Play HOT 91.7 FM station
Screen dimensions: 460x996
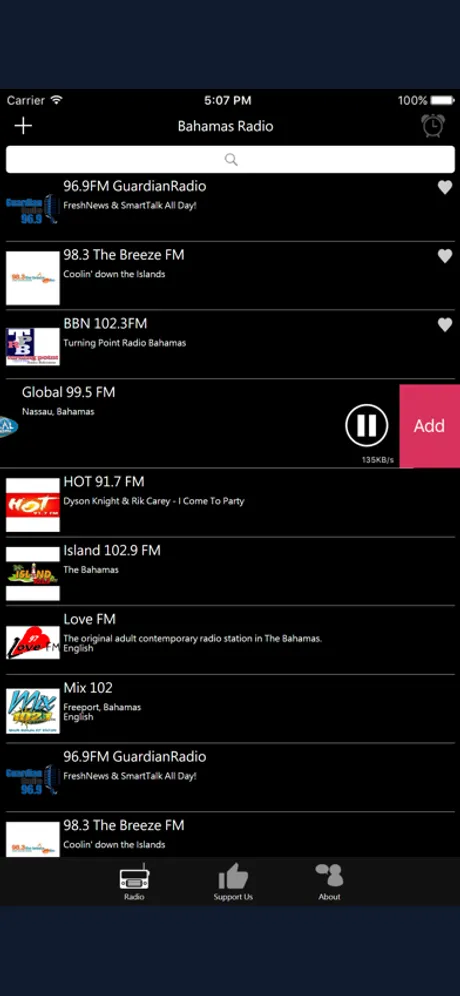(x=230, y=503)
